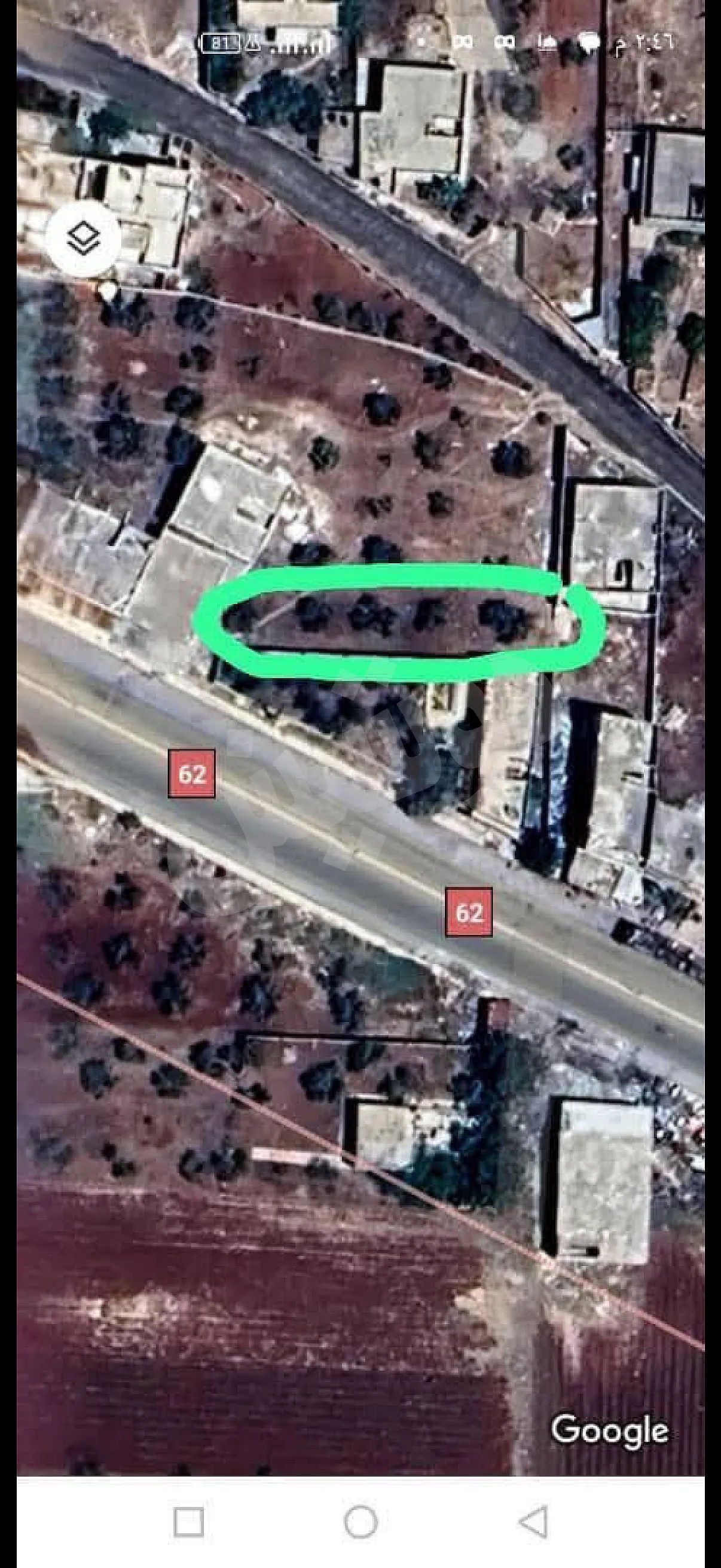Go back with the navigation bar arrow
721x1568 pixels.
click(534, 1521)
